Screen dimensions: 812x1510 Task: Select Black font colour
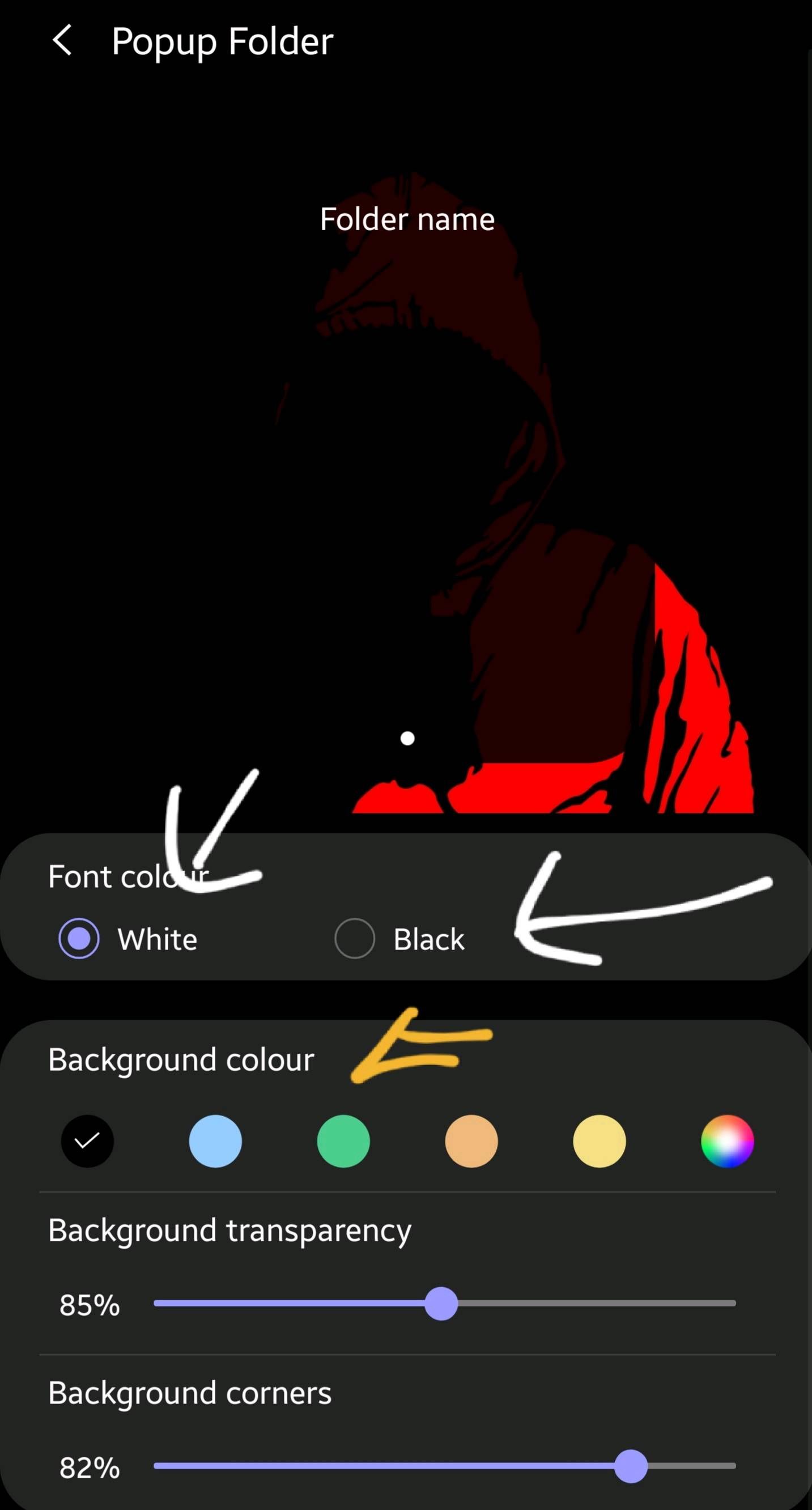coord(355,939)
